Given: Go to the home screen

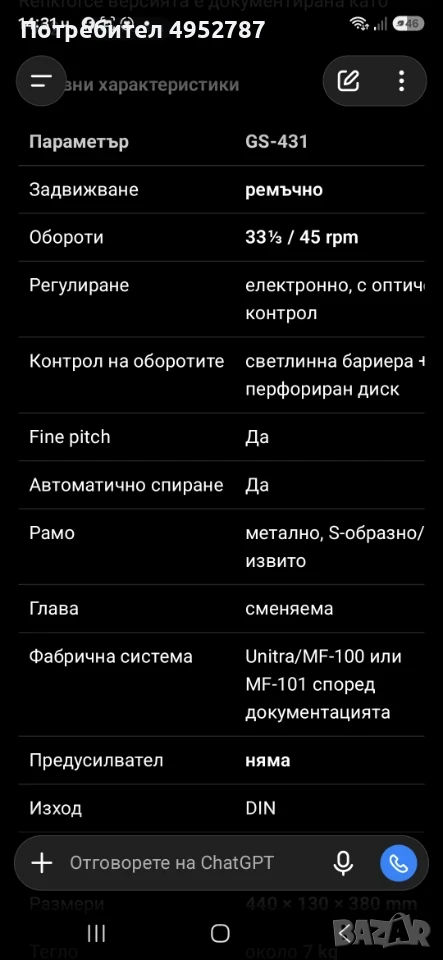Looking at the screenshot, I should pos(220,933).
